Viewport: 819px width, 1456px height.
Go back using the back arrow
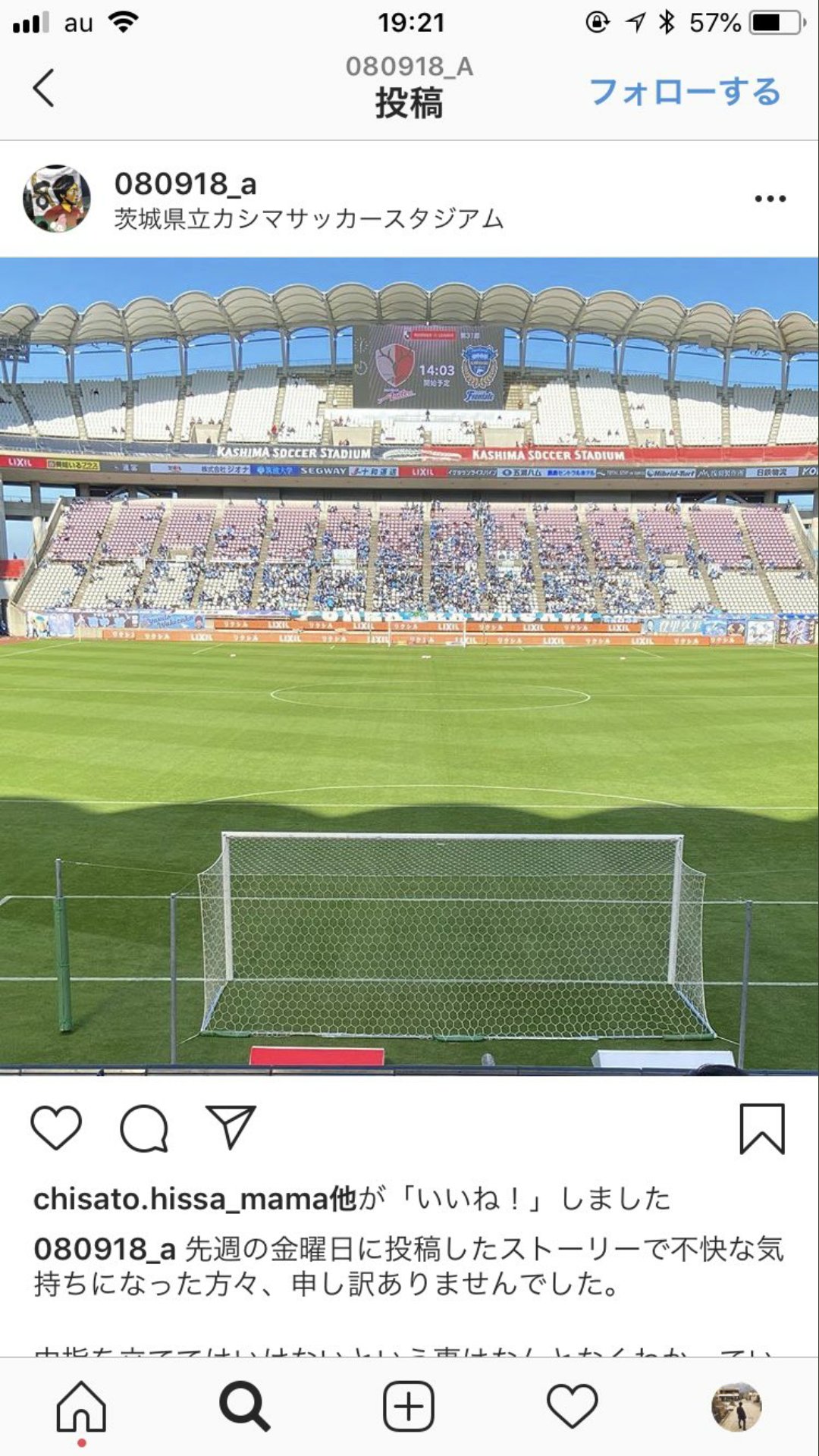click(44, 88)
